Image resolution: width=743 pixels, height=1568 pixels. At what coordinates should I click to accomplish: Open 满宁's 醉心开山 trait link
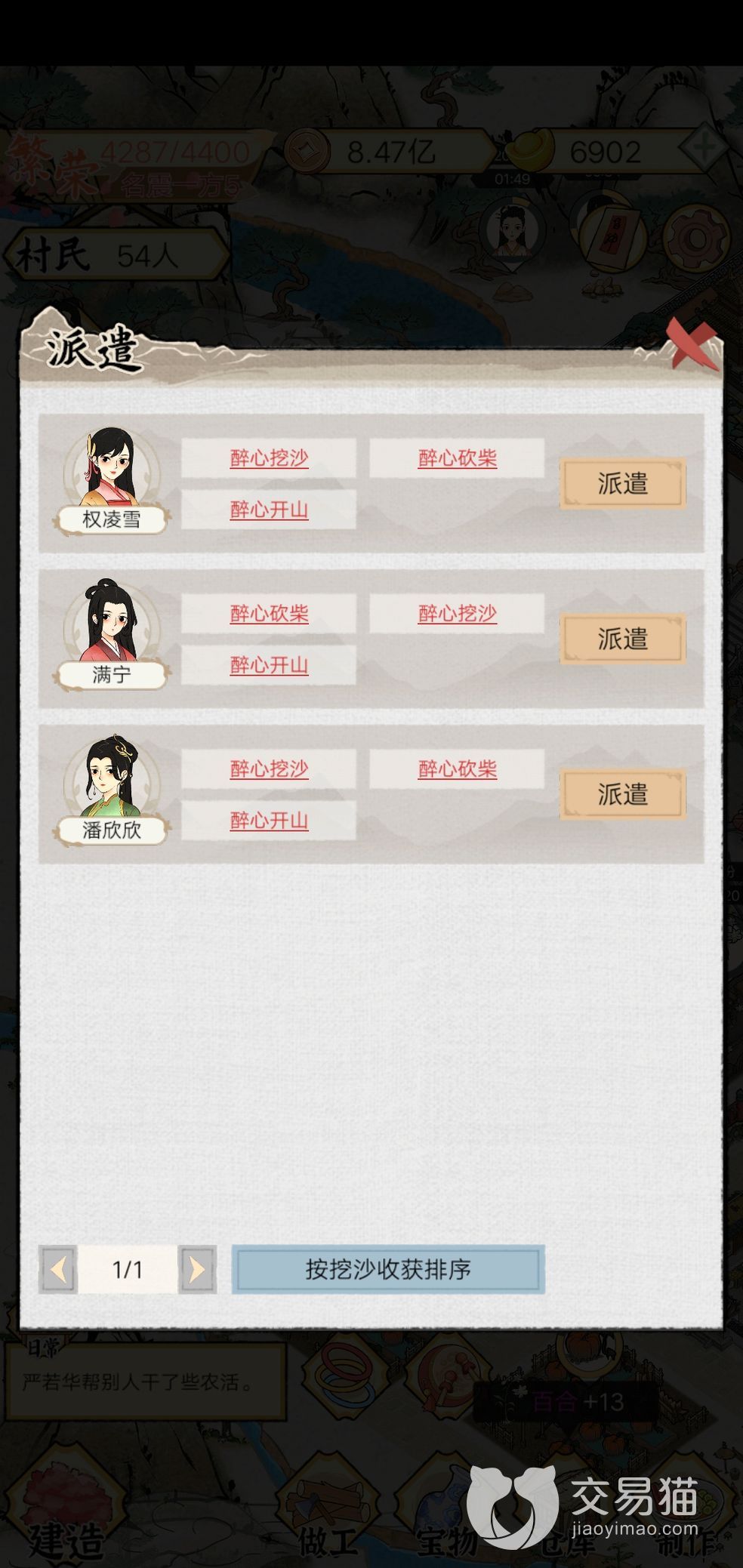pos(269,665)
